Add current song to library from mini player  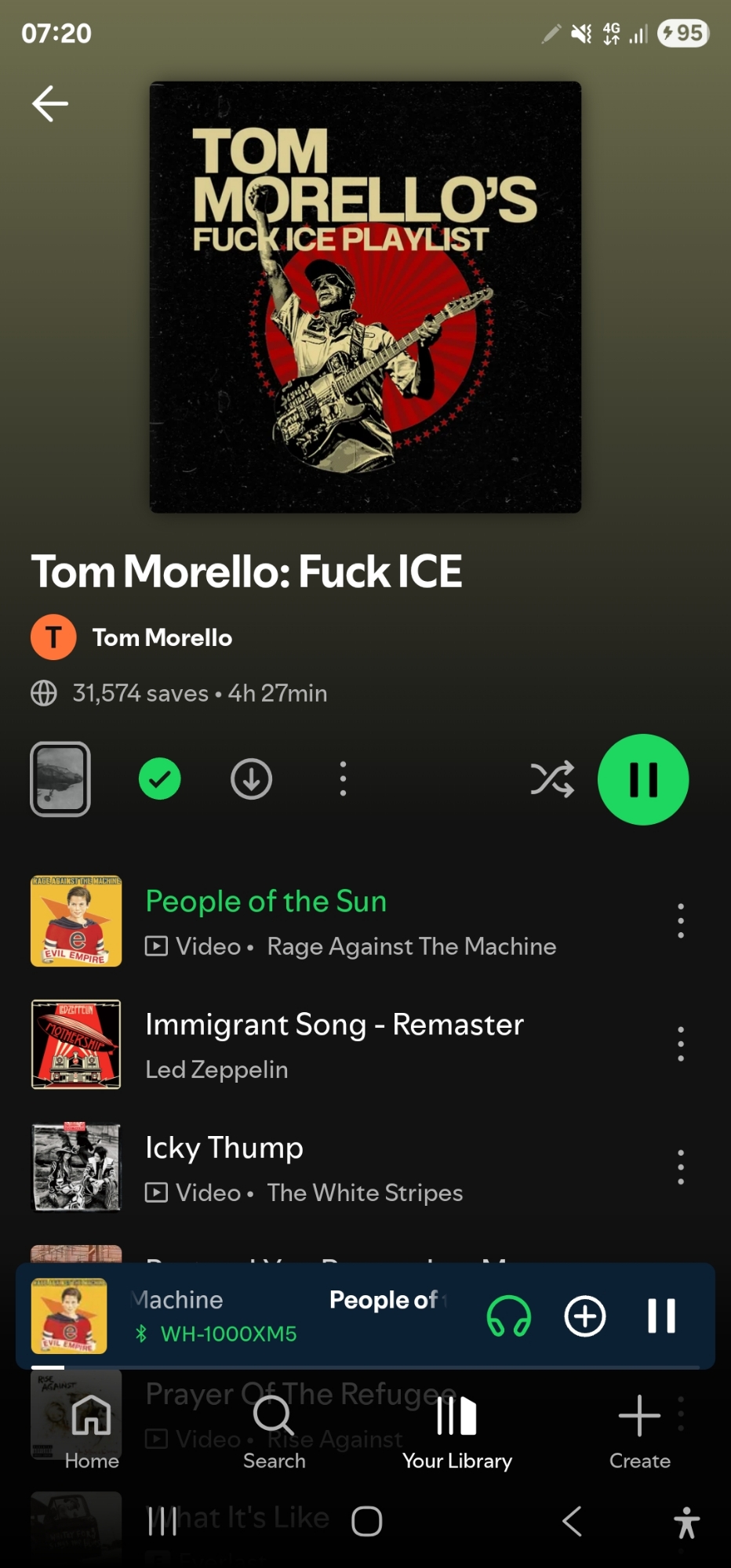tap(585, 1316)
